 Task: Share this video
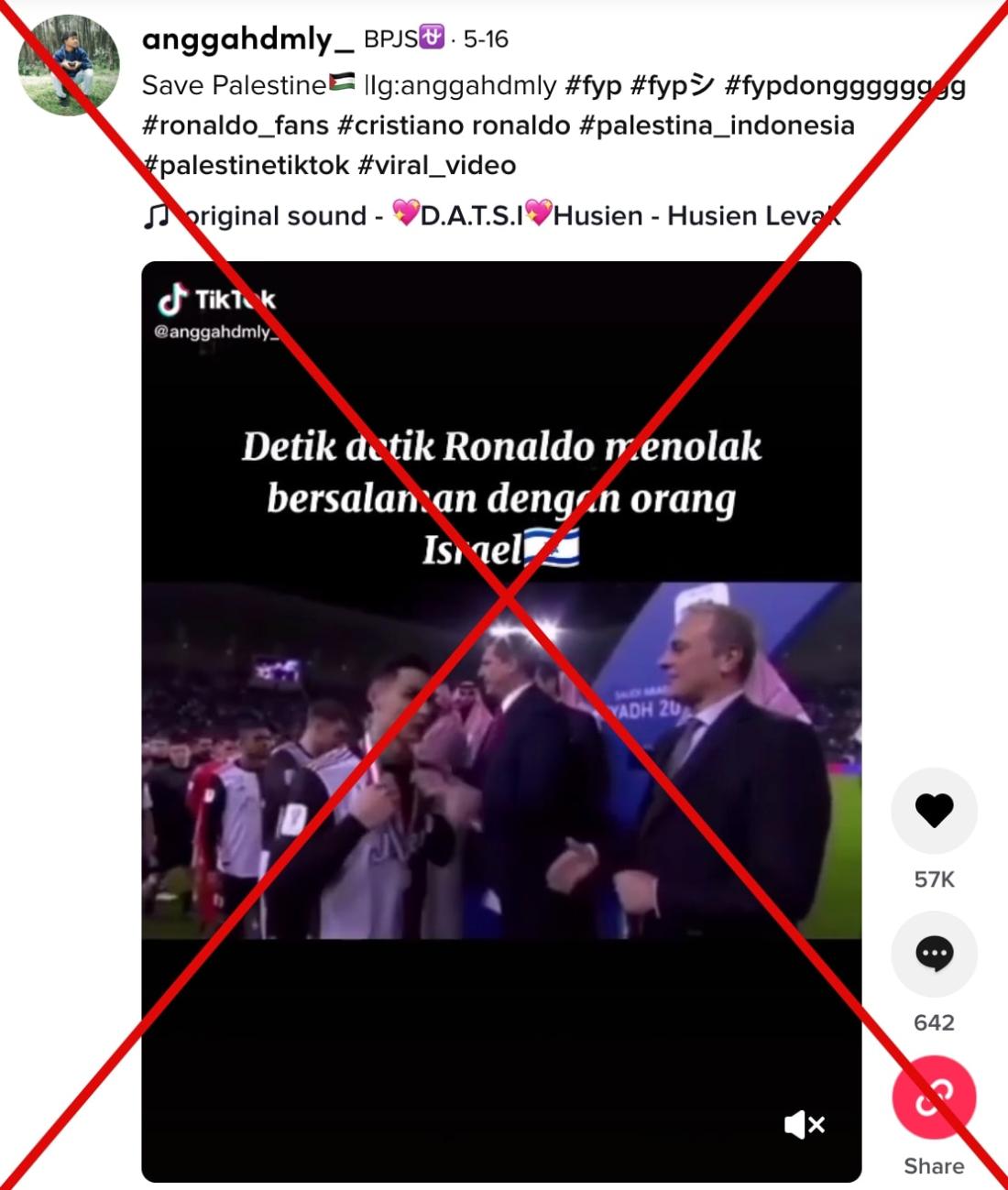tap(934, 1097)
